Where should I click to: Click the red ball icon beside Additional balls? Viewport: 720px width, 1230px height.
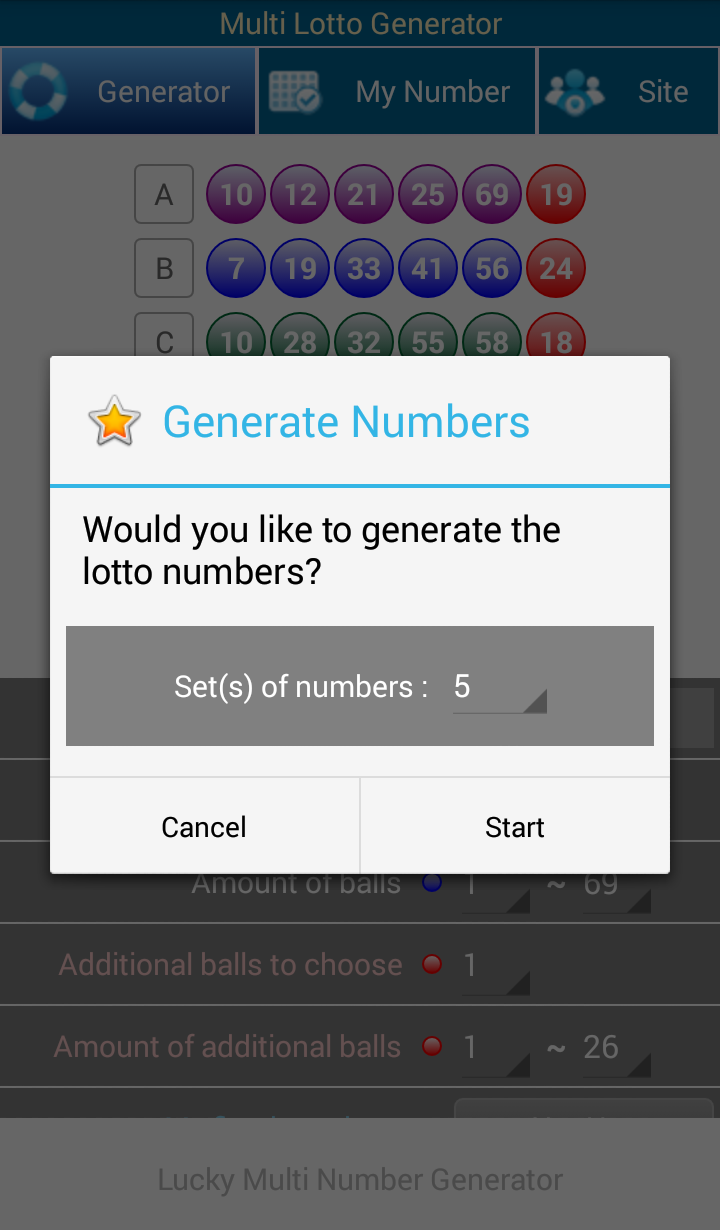click(430, 964)
